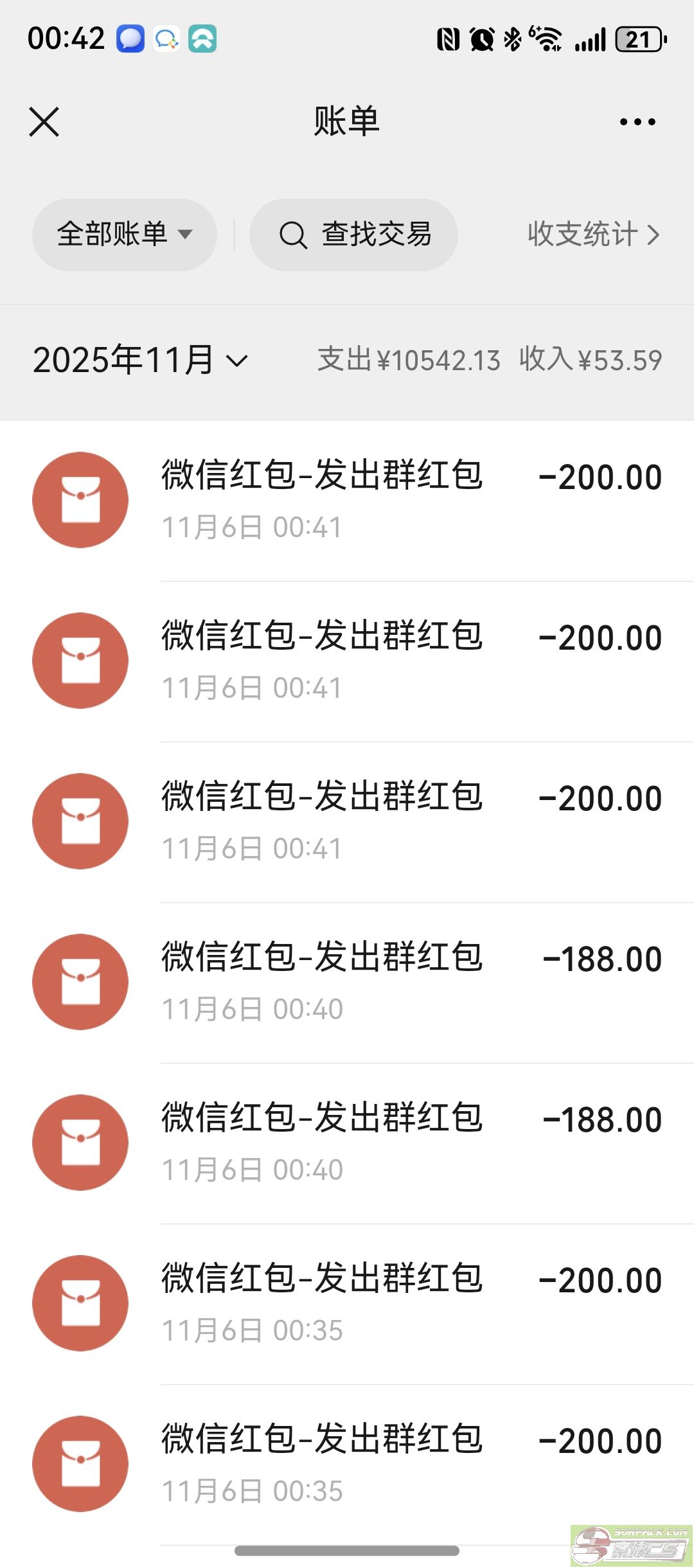Viewport: 694px width, 1568px height.
Task: Expand the 全部账单 filter dropdown
Action: (x=124, y=235)
